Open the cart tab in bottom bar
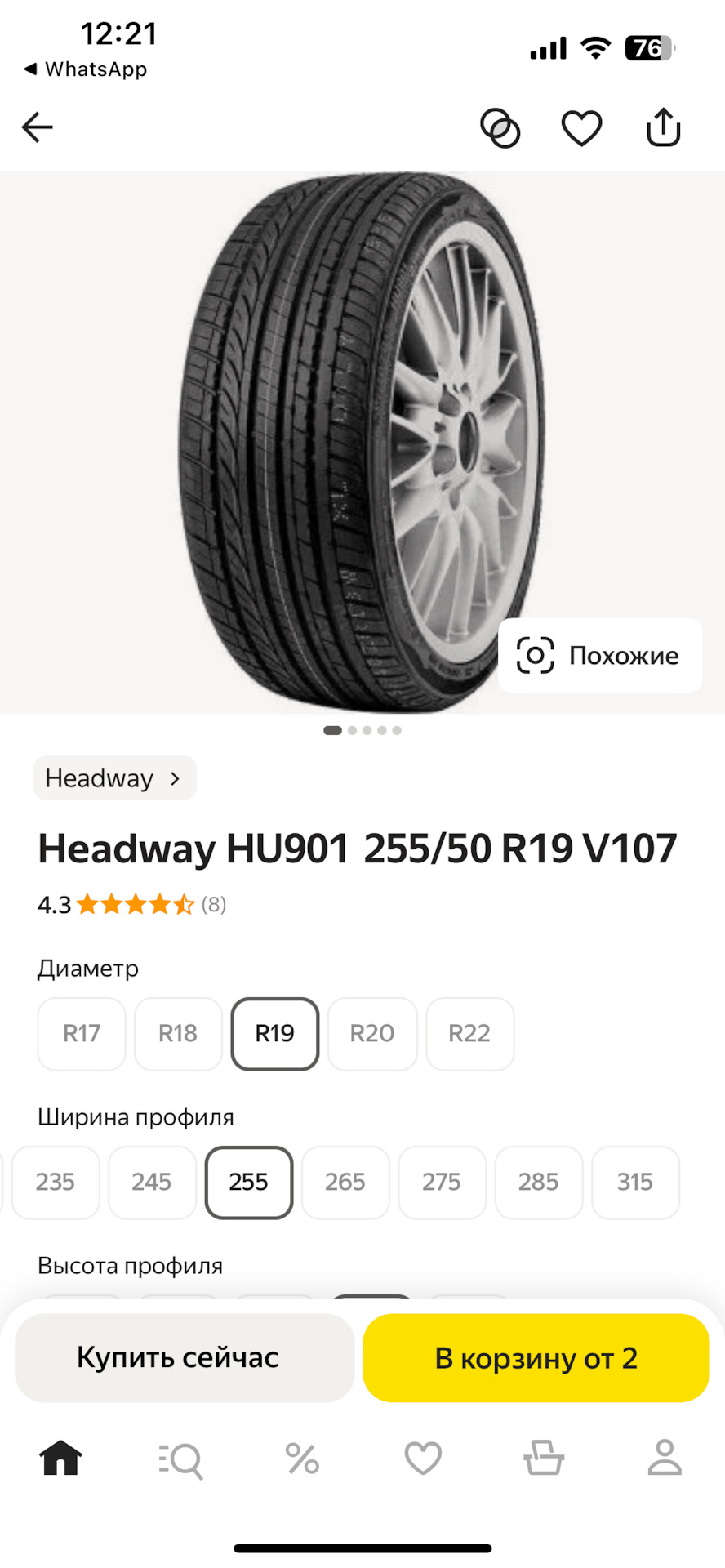Viewport: 725px width, 1568px height. point(544,1458)
